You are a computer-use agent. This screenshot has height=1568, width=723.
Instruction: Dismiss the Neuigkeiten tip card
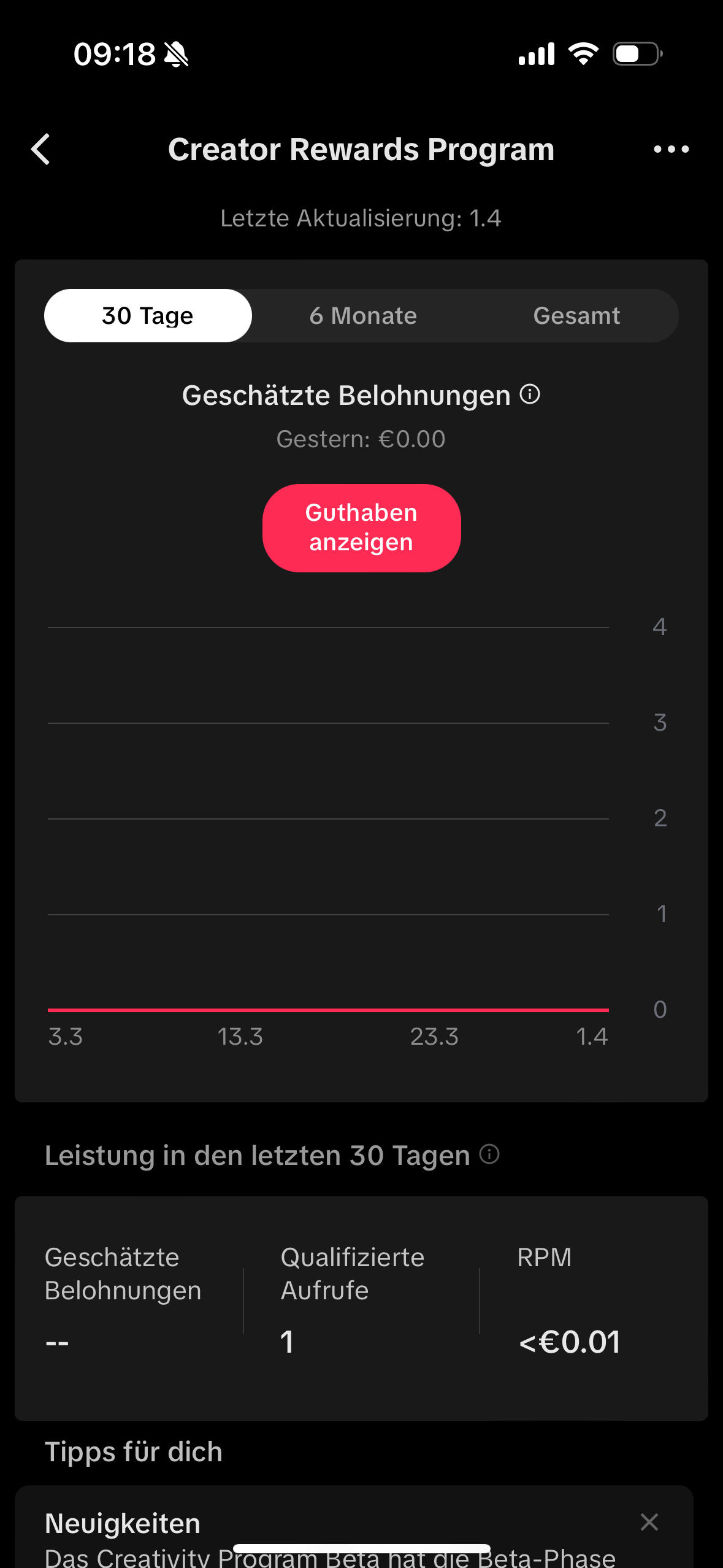[x=649, y=1522]
